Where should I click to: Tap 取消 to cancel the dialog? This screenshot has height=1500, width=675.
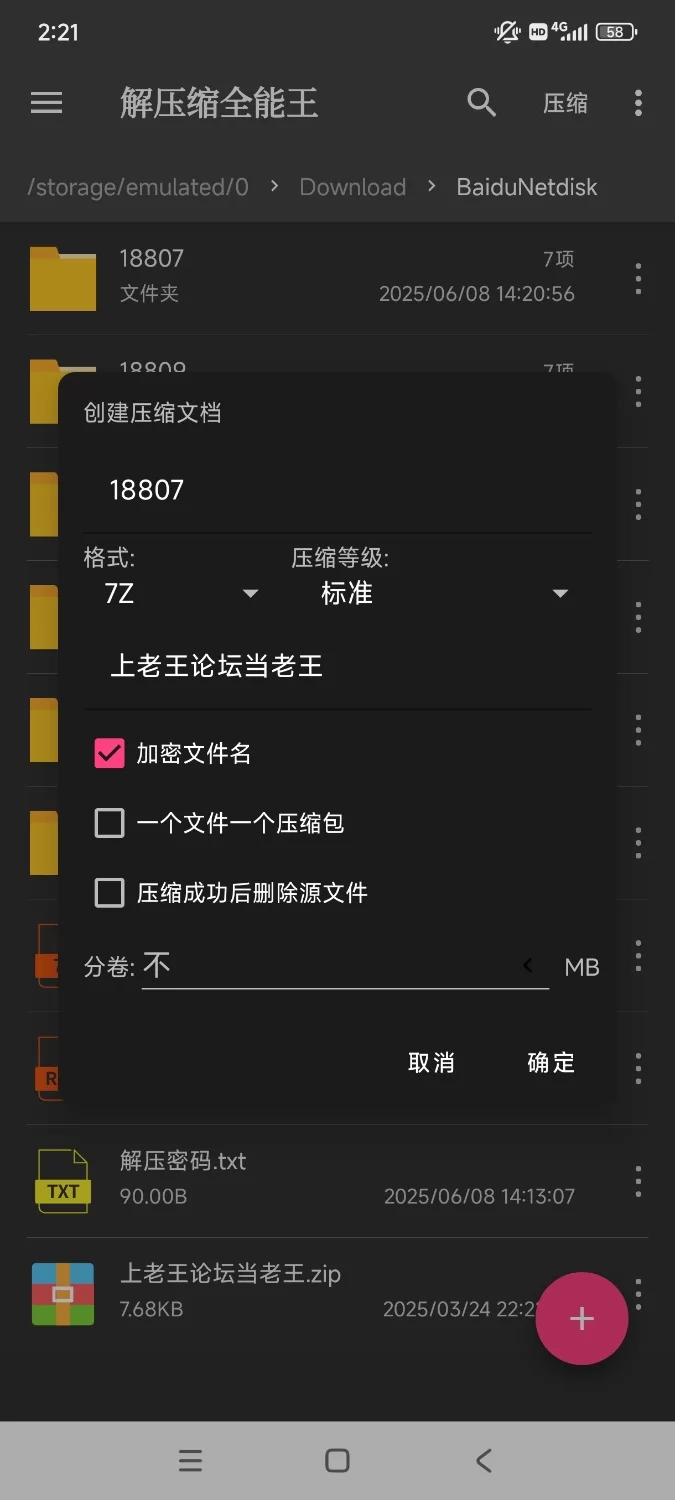431,1062
